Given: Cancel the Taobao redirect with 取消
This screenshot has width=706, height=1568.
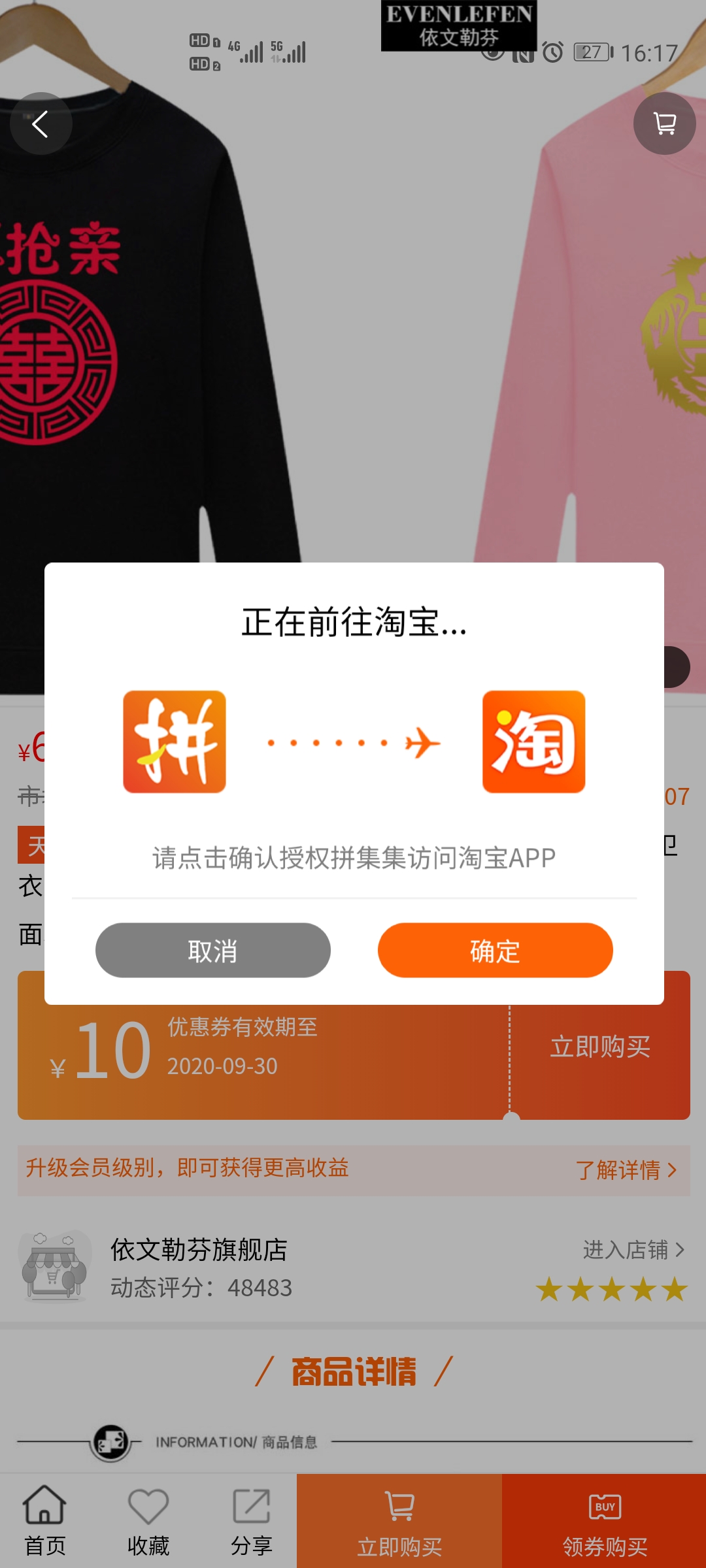Looking at the screenshot, I should tap(213, 950).
